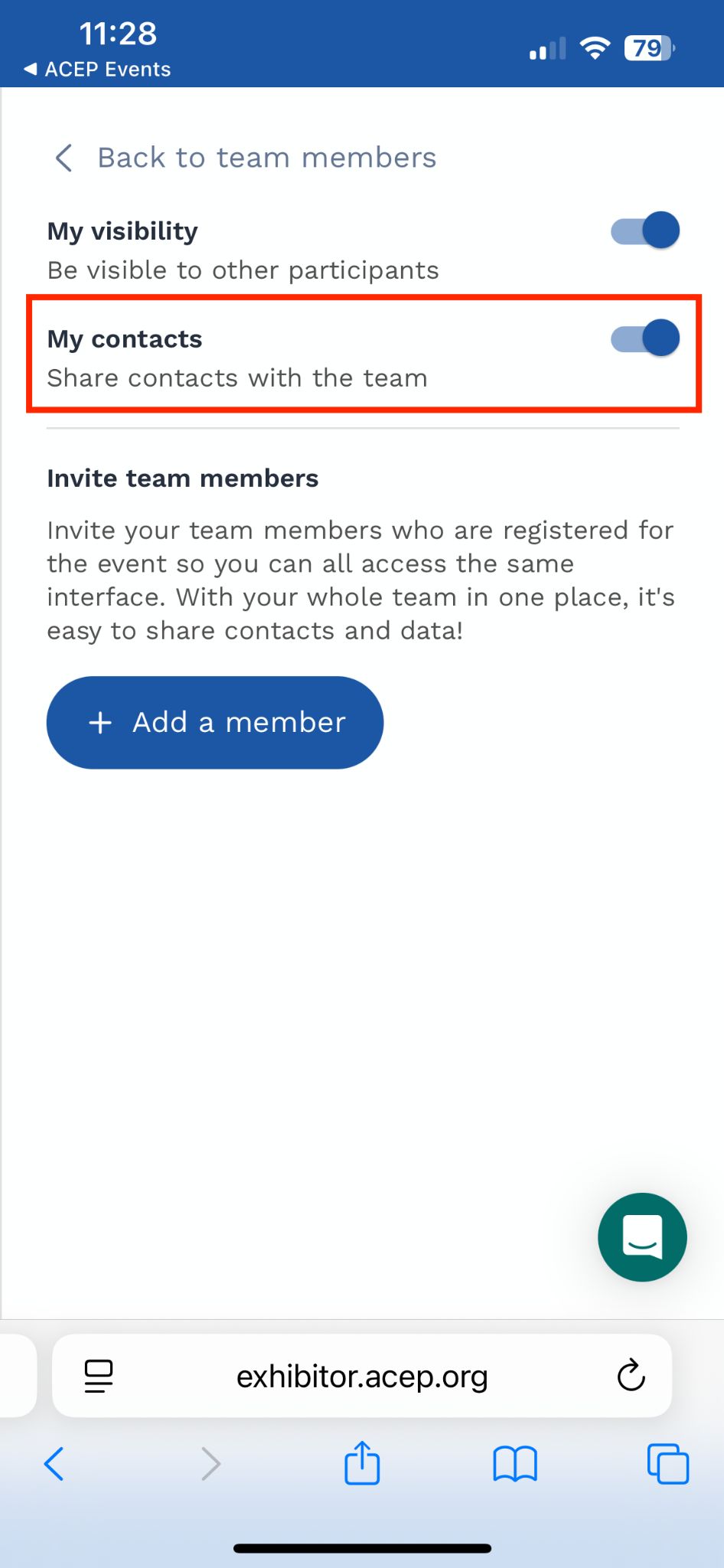Image resolution: width=724 pixels, height=1568 pixels.
Task: Tap the Safari back arrow chevron
Action: (x=54, y=1462)
